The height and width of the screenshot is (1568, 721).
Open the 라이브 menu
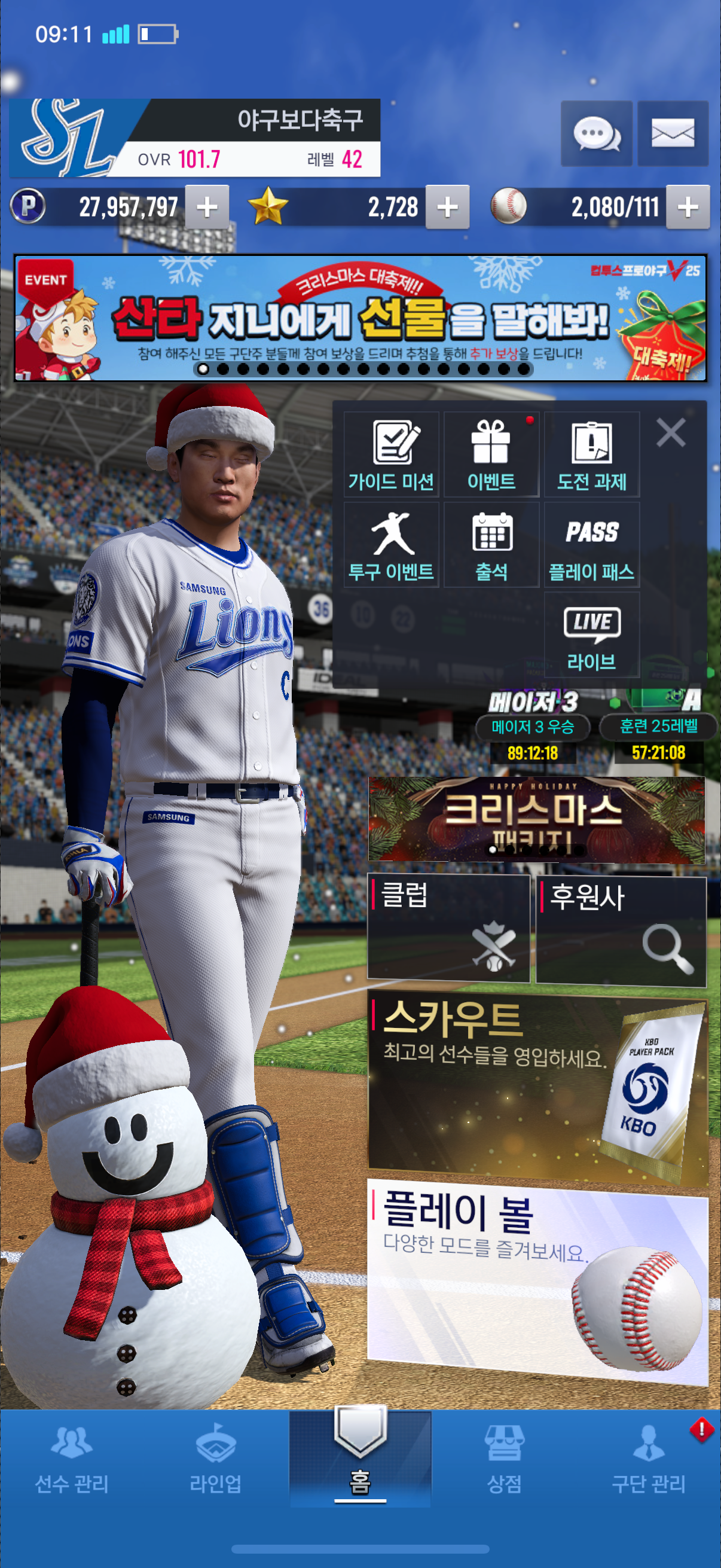click(x=591, y=635)
